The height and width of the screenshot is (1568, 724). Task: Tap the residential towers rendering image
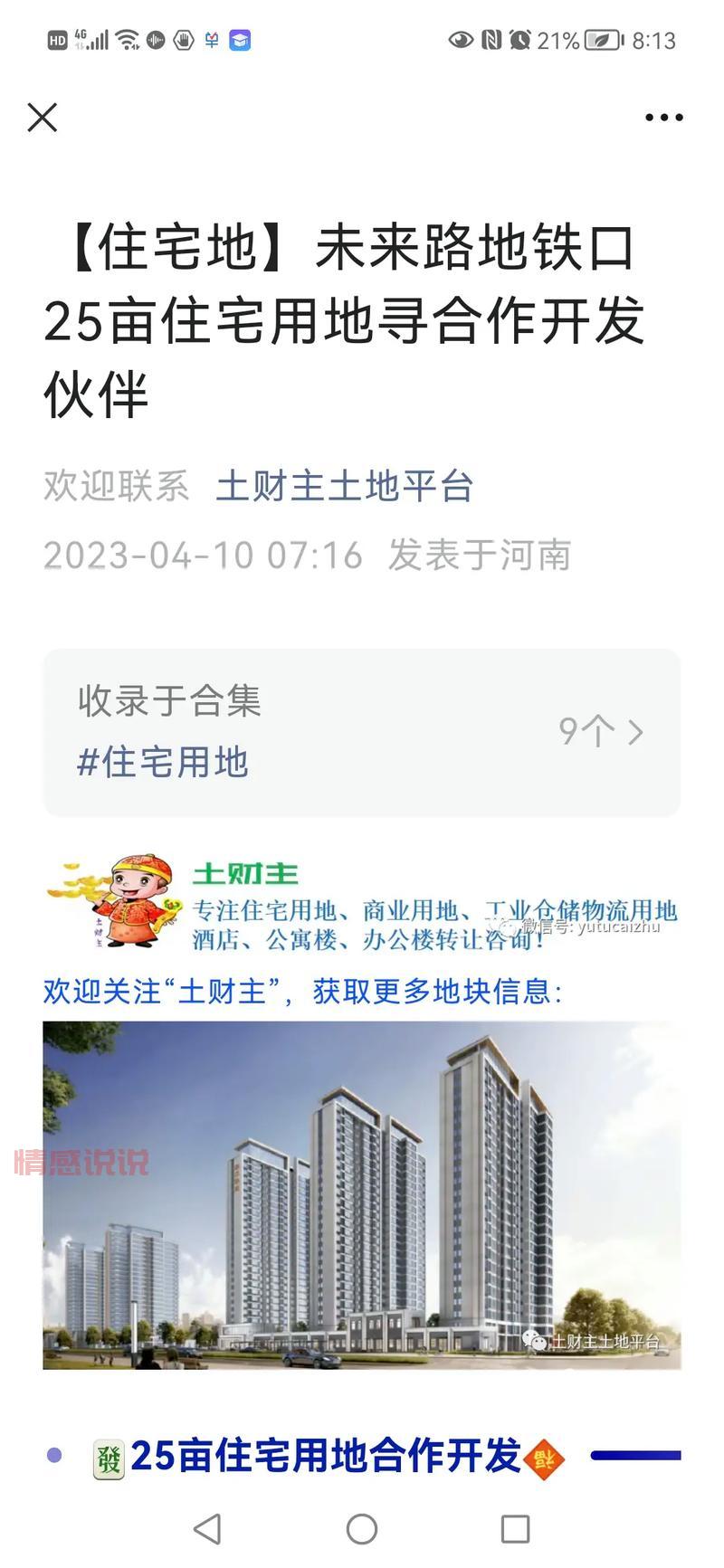coord(362,1194)
